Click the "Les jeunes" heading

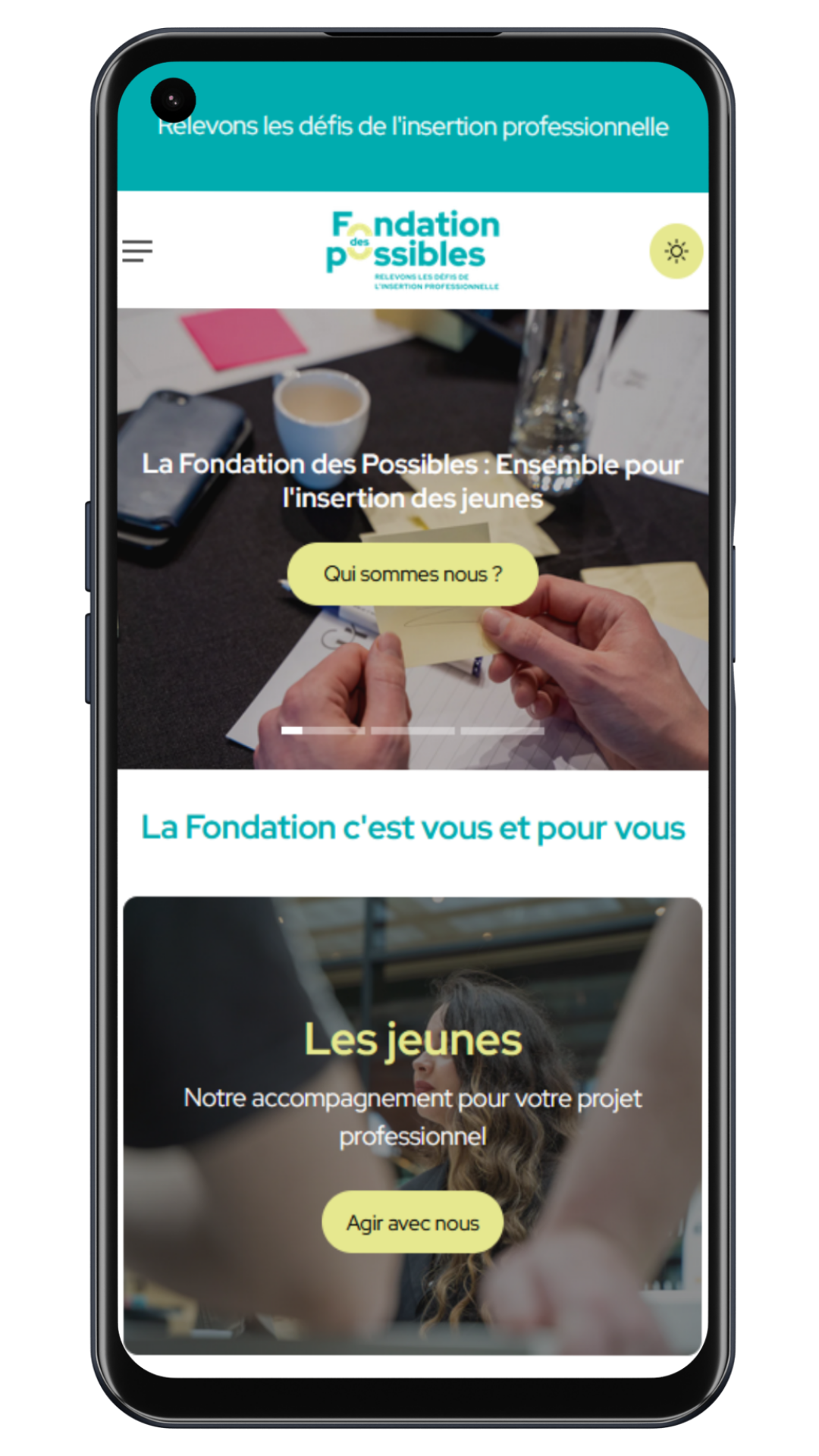point(412,1039)
